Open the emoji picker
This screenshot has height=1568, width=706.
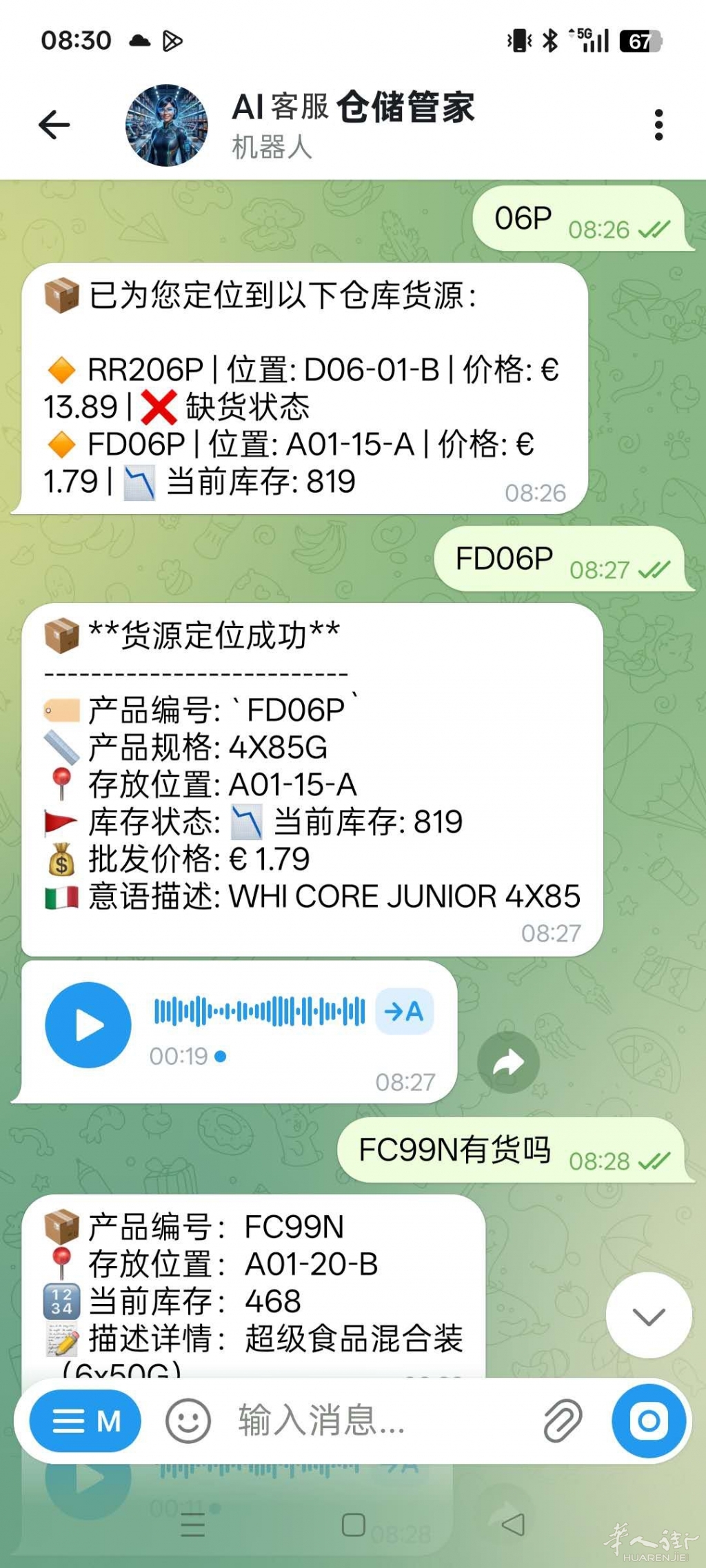coord(188,1421)
